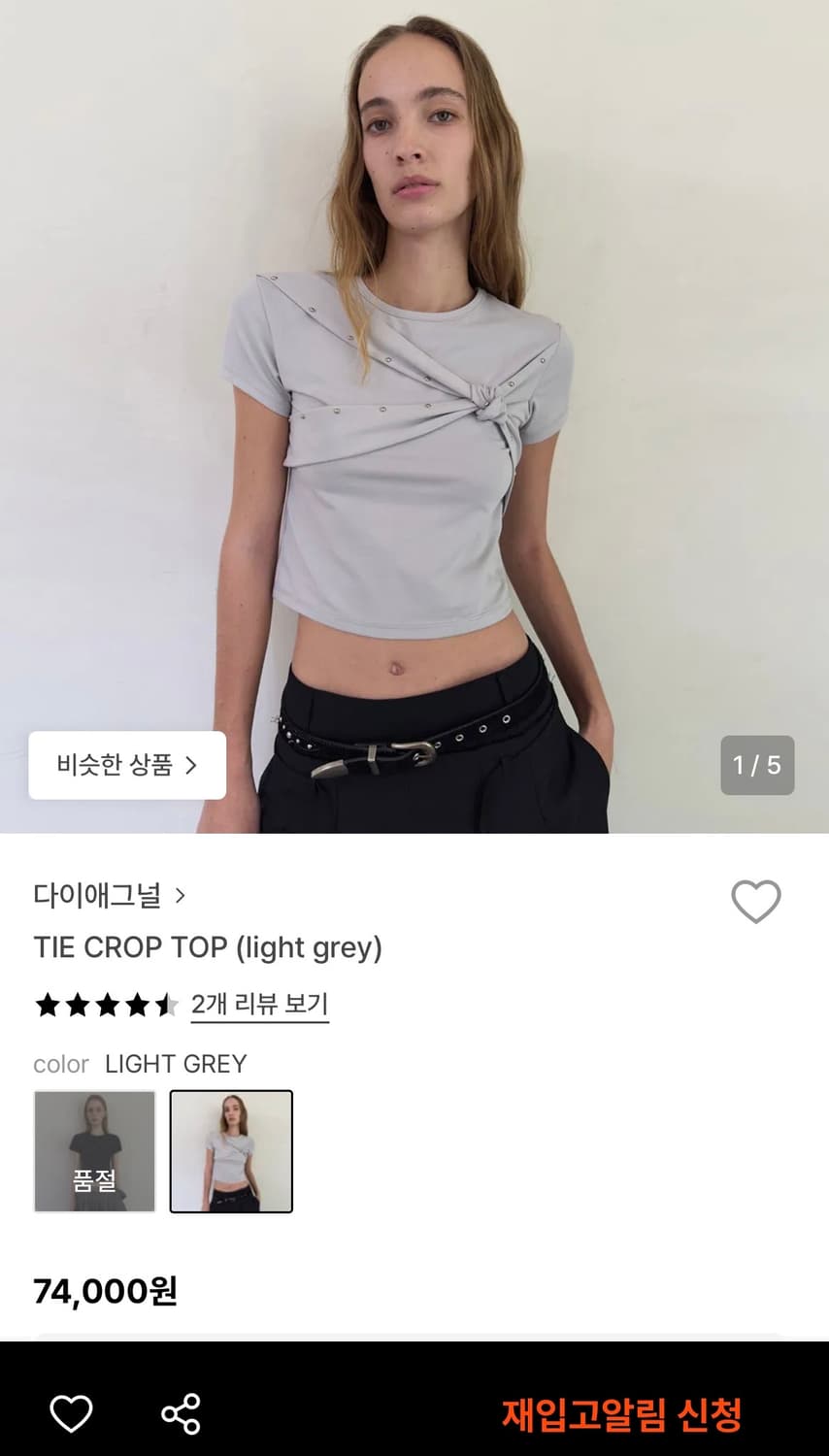The image size is (829, 1456).
Task: Select the sold-out dark grey color swatch
Action: tap(94, 1151)
